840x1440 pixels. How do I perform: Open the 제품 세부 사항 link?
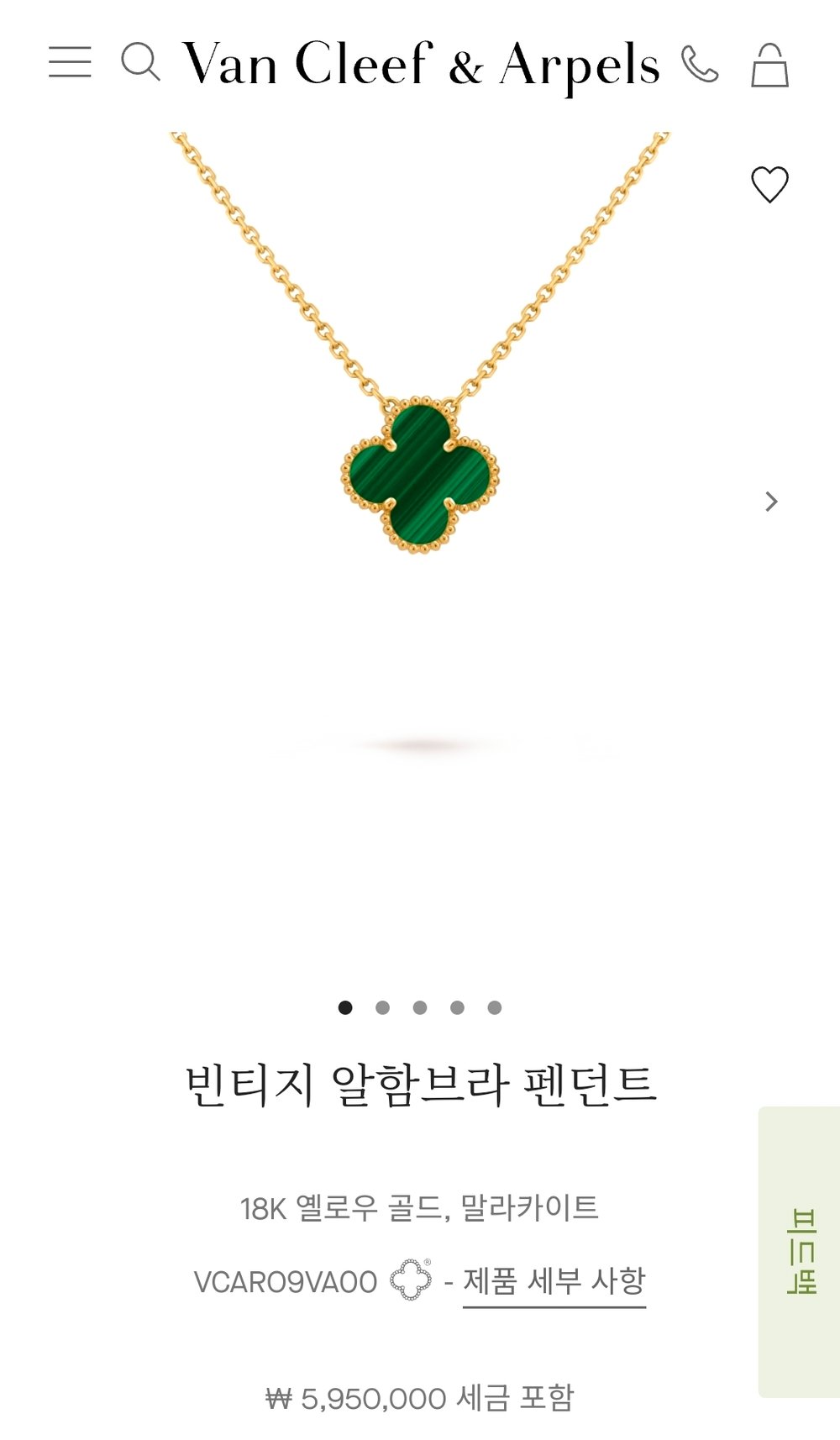tap(554, 1281)
